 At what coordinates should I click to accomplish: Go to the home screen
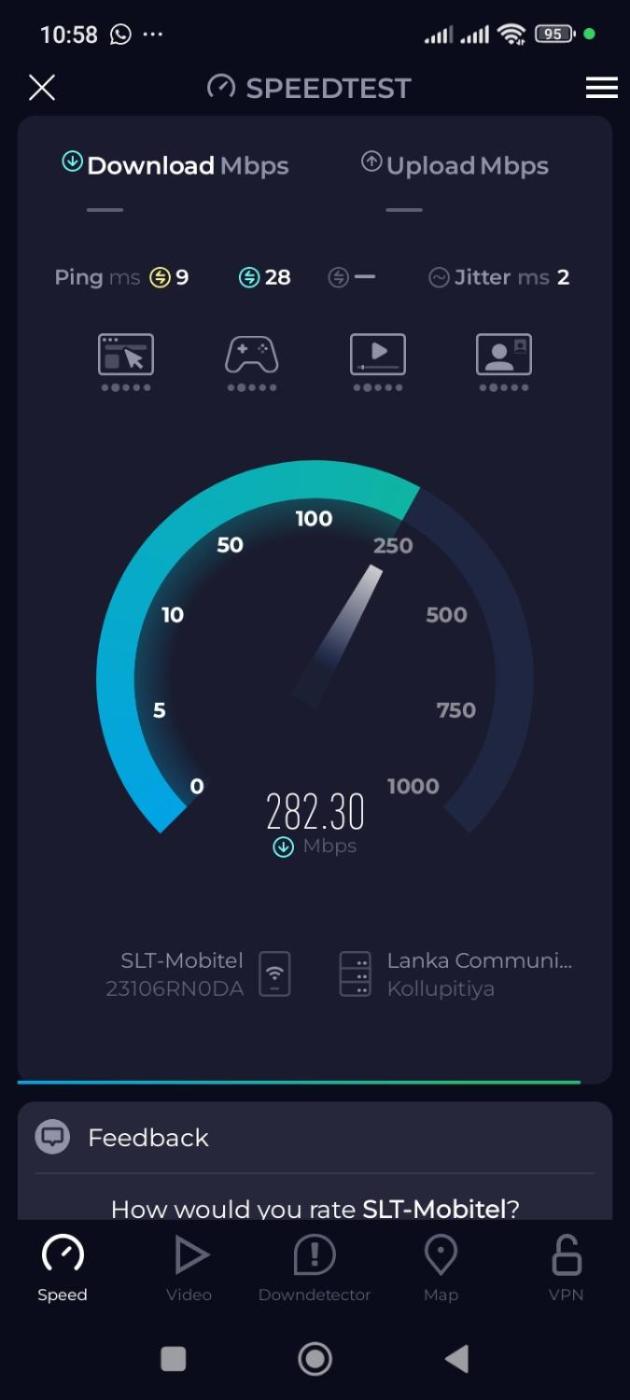(x=315, y=1358)
